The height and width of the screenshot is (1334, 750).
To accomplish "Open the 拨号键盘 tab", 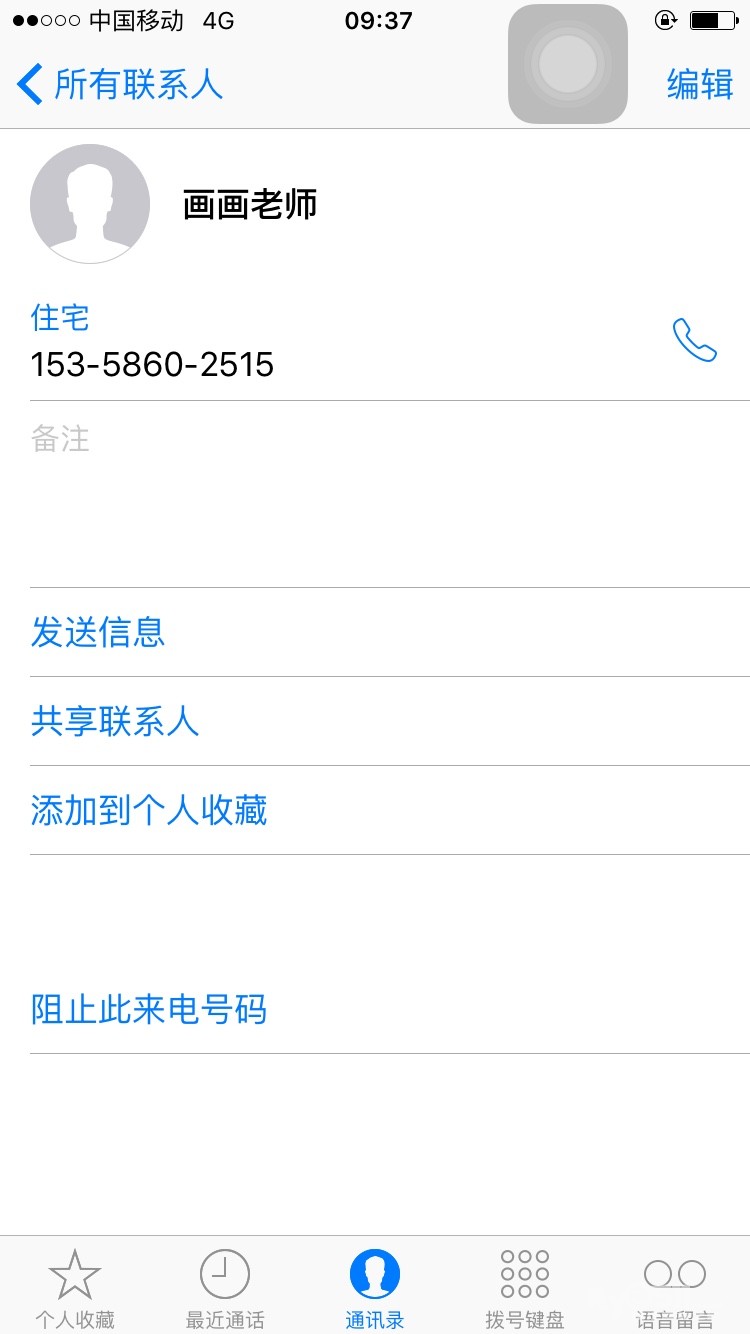I will pyautogui.click(x=525, y=1289).
